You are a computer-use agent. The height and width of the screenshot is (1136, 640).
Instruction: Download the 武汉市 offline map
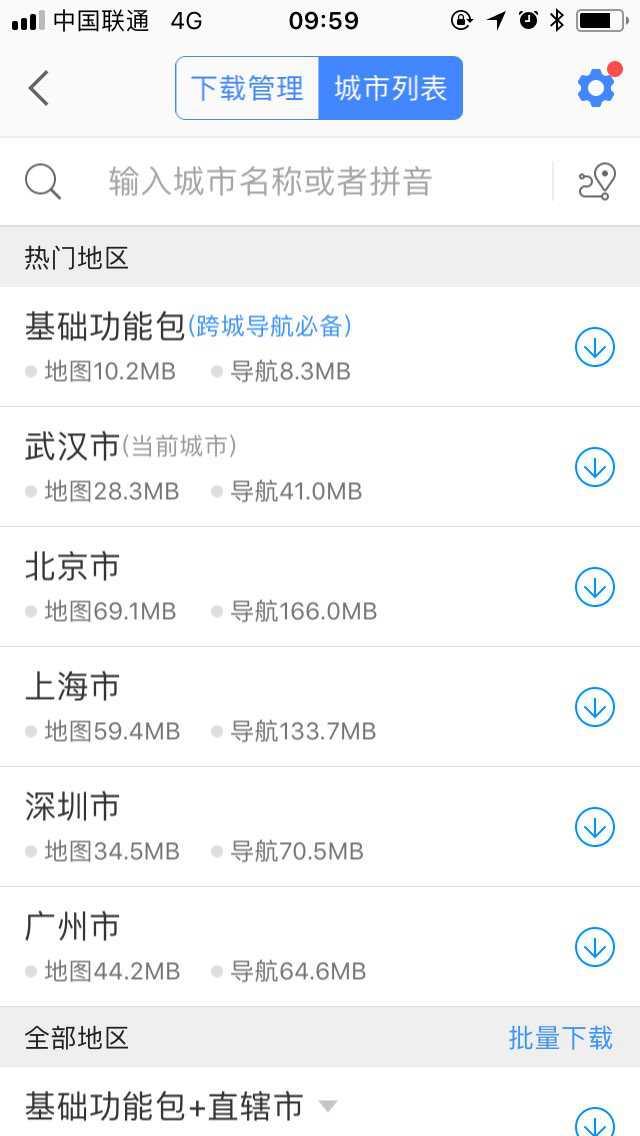pyautogui.click(x=595, y=467)
